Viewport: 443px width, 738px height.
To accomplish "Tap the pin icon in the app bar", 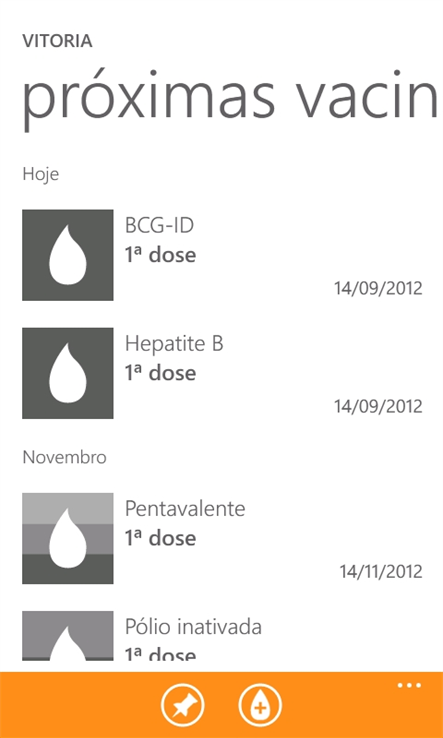I will (183, 706).
